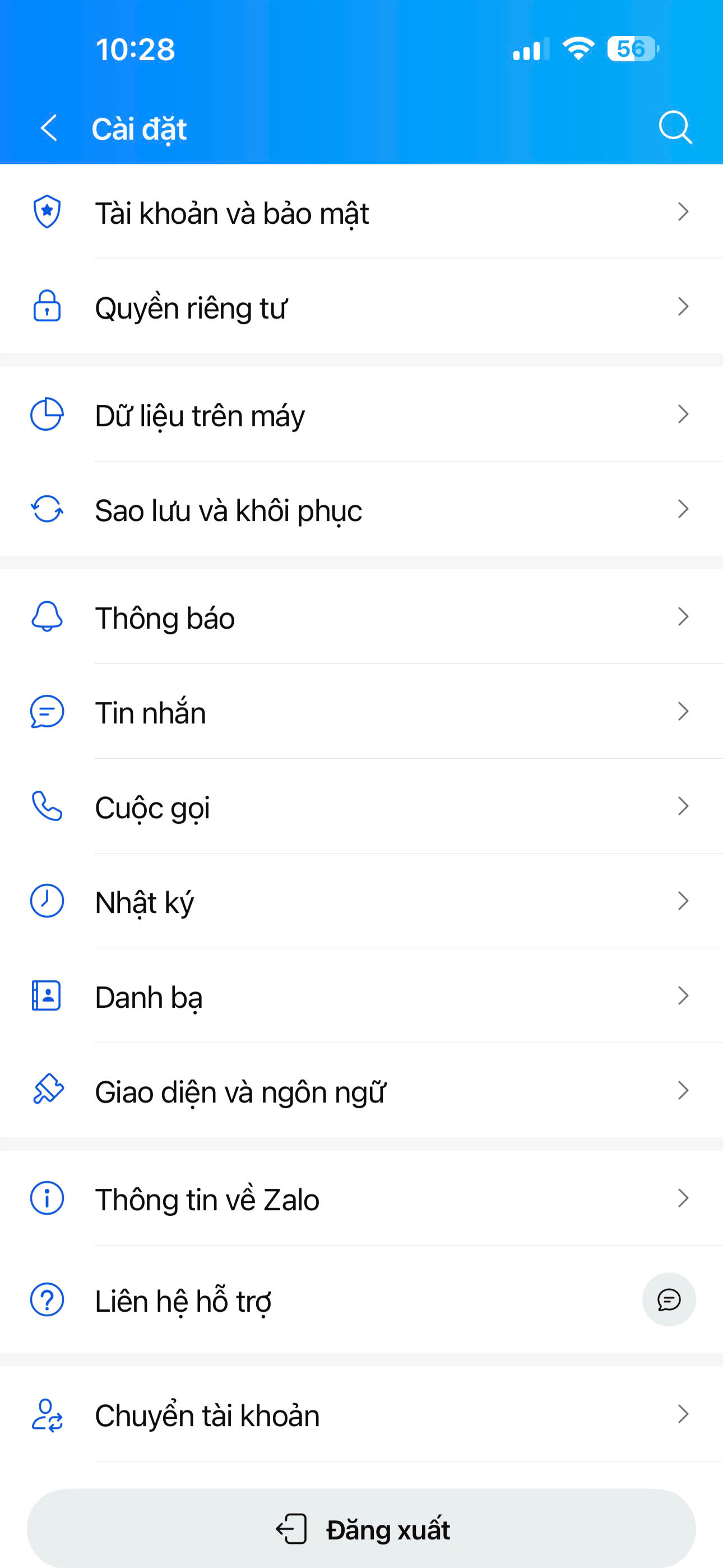
Task: Open Thông tin về Zalo
Action: coord(361,1198)
